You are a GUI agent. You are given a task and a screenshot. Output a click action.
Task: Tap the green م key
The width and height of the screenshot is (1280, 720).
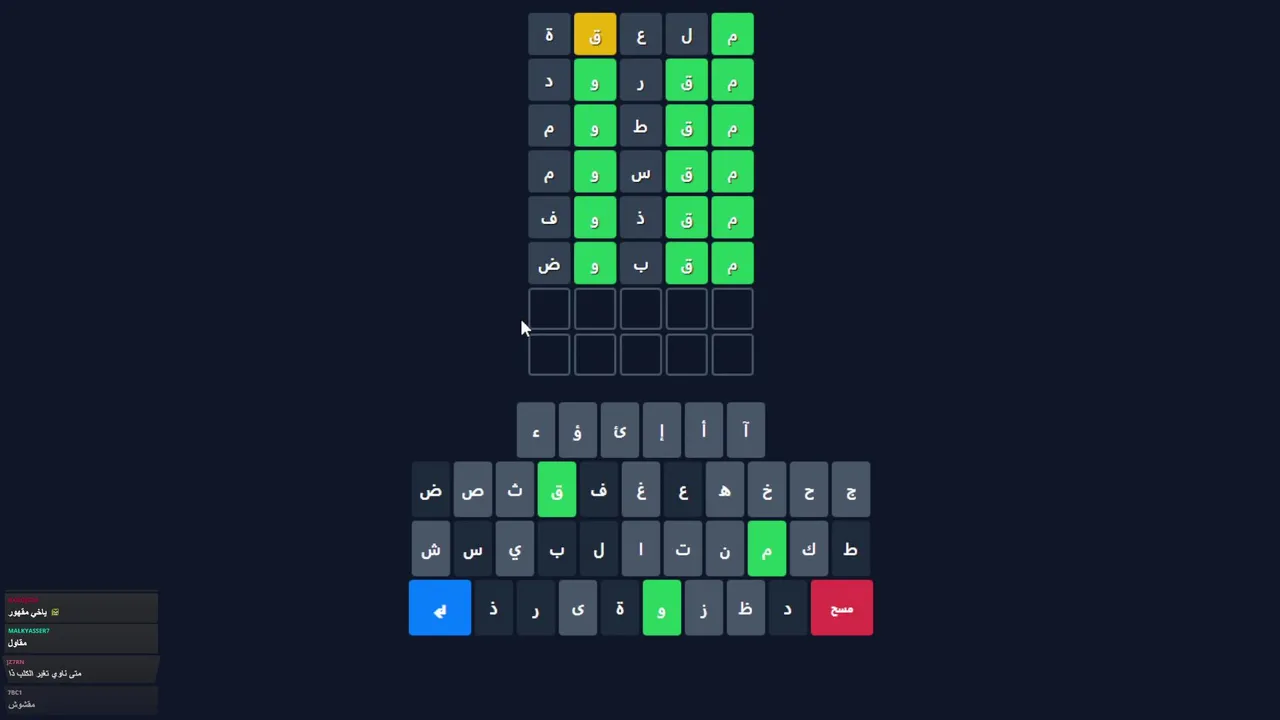767,549
